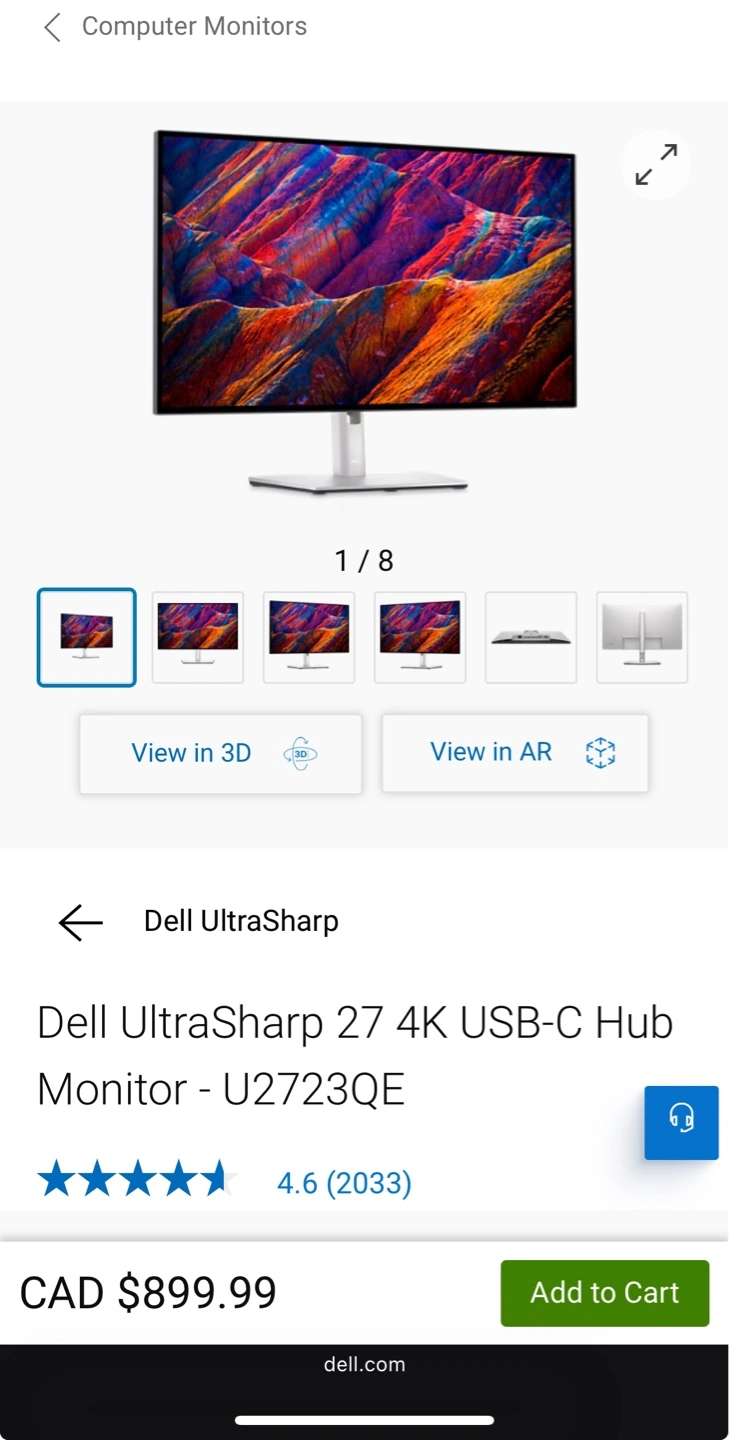Select the fourth product thumbnail
Image resolution: width=729 pixels, height=1440 pixels.
tap(420, 637)
